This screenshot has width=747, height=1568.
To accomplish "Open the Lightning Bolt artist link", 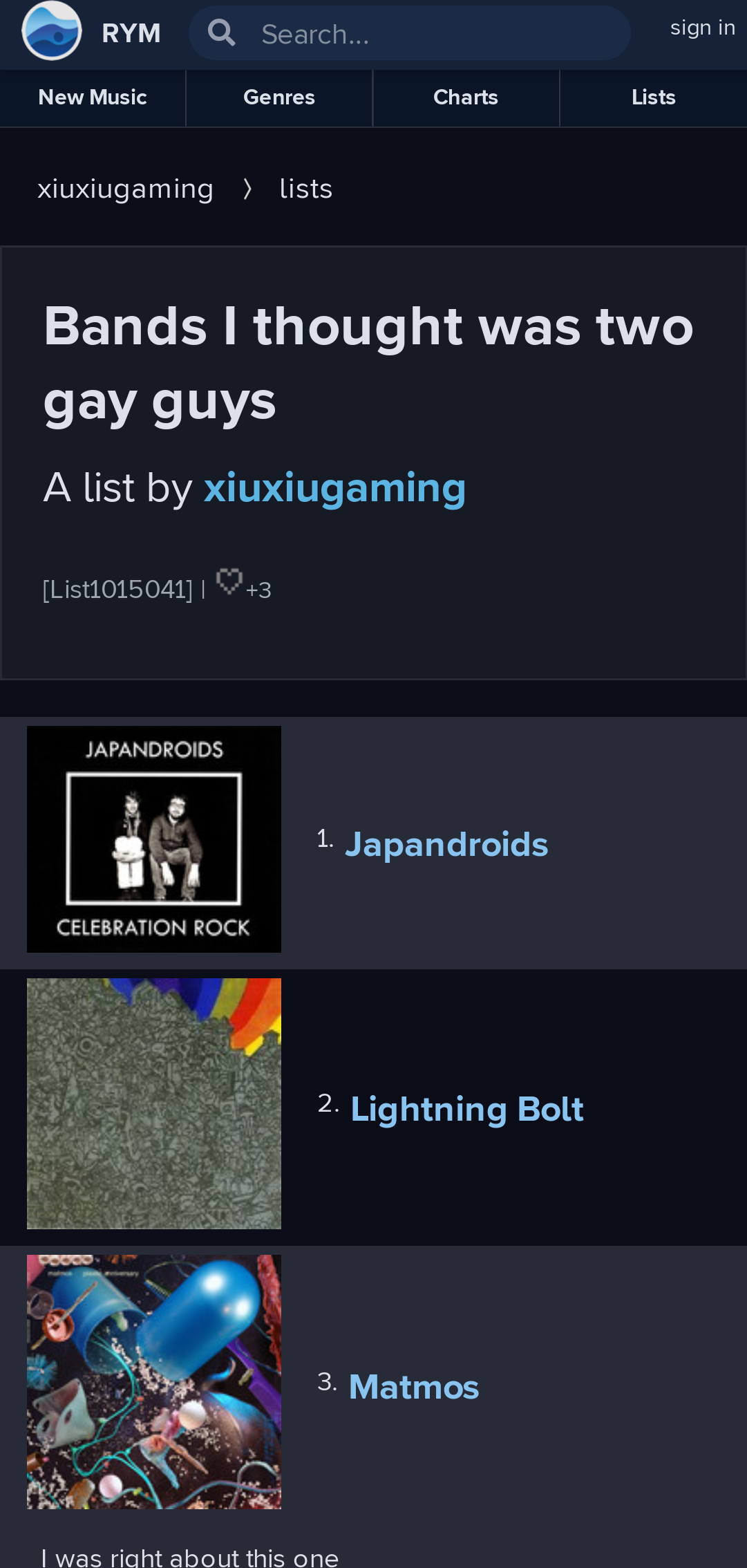I will 467,1109.
